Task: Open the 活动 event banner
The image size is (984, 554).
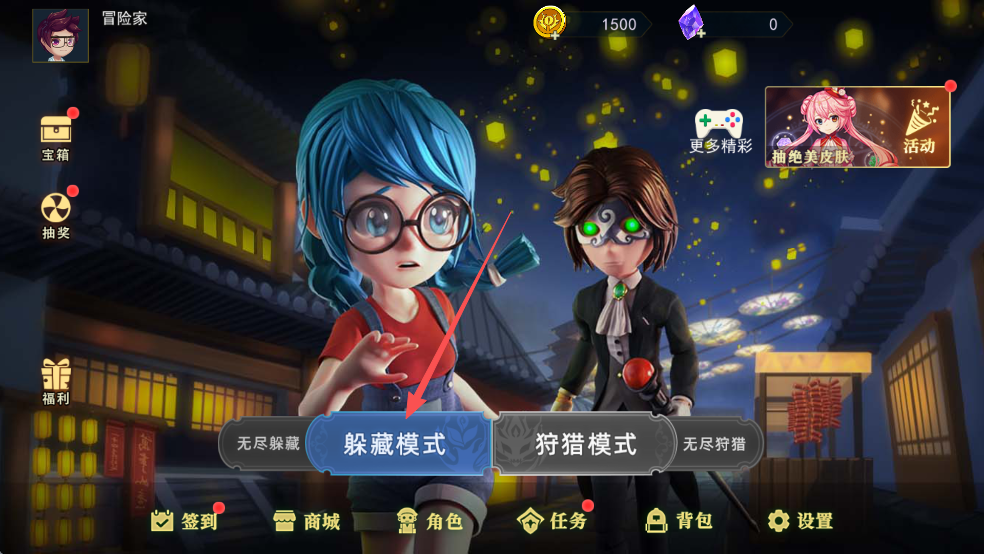Action: [857, 127]
